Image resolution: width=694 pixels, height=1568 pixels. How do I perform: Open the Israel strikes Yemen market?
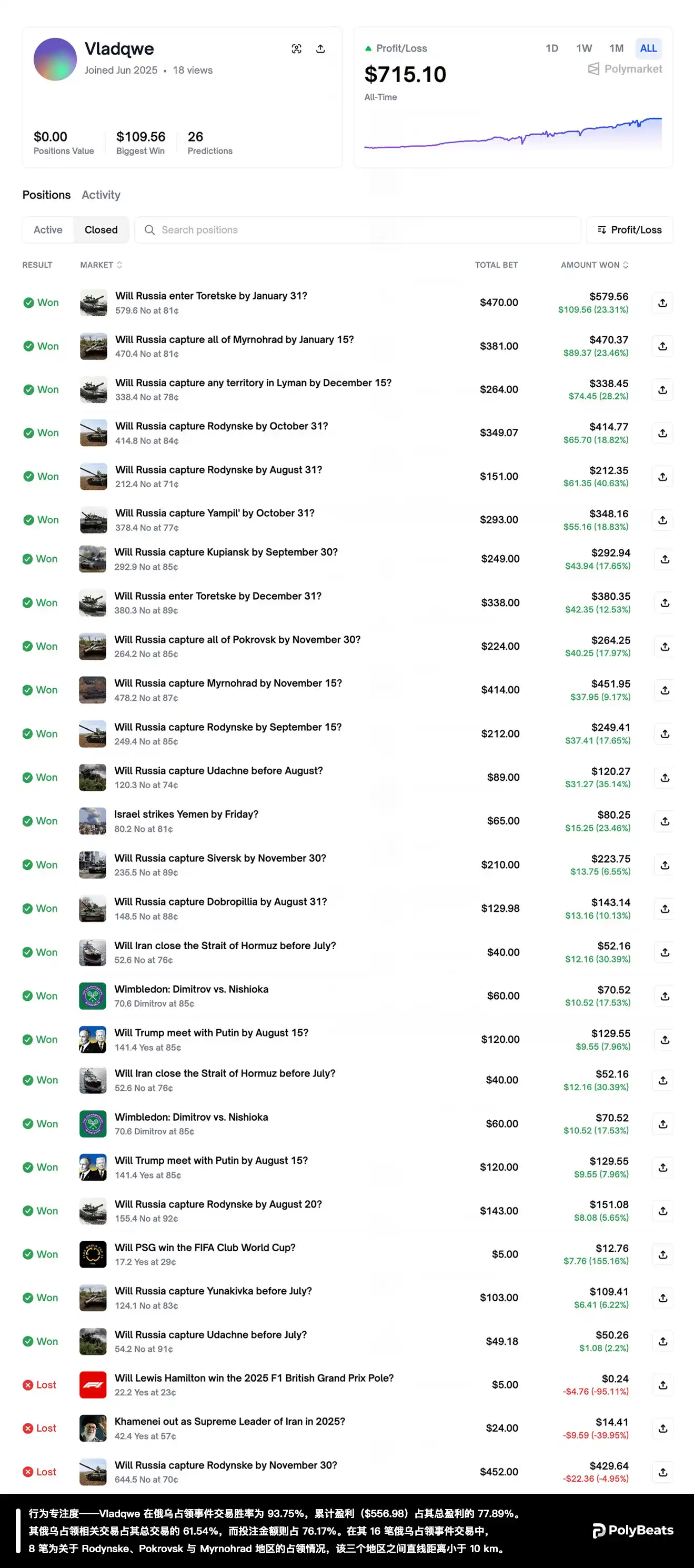pos(186,815)
